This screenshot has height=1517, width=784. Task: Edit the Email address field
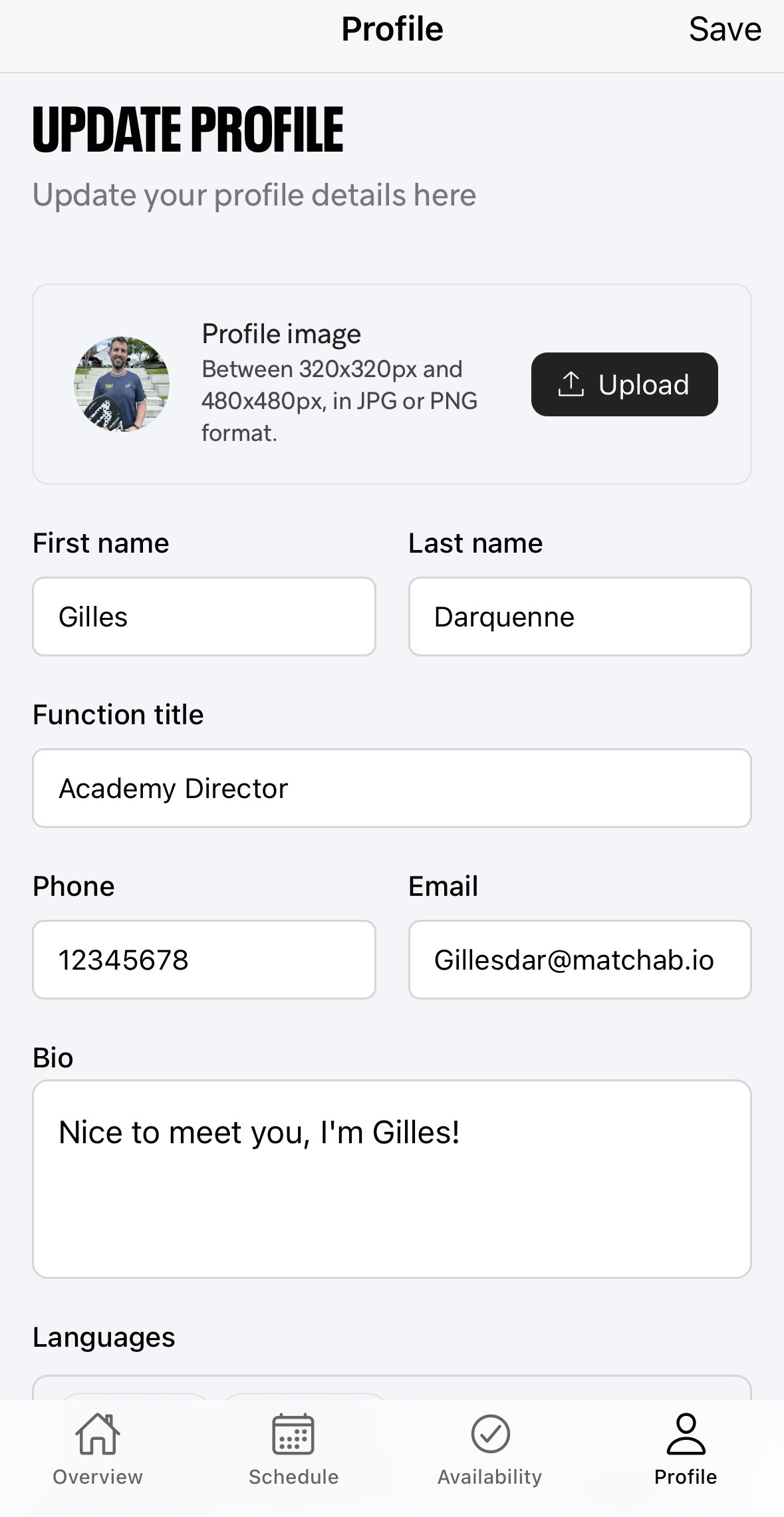coord(580,960)
